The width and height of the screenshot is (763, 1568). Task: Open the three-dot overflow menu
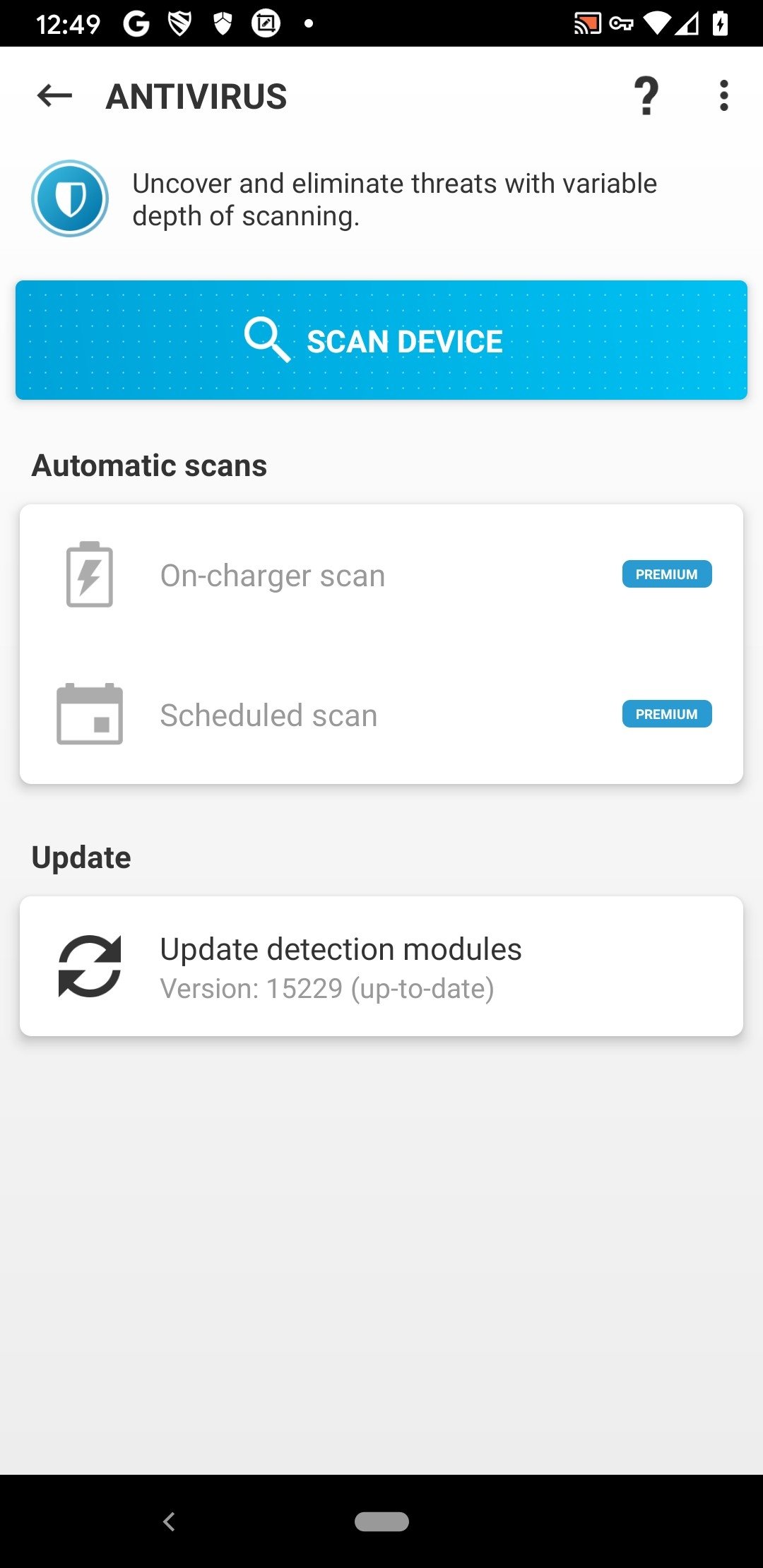(723, 95)
